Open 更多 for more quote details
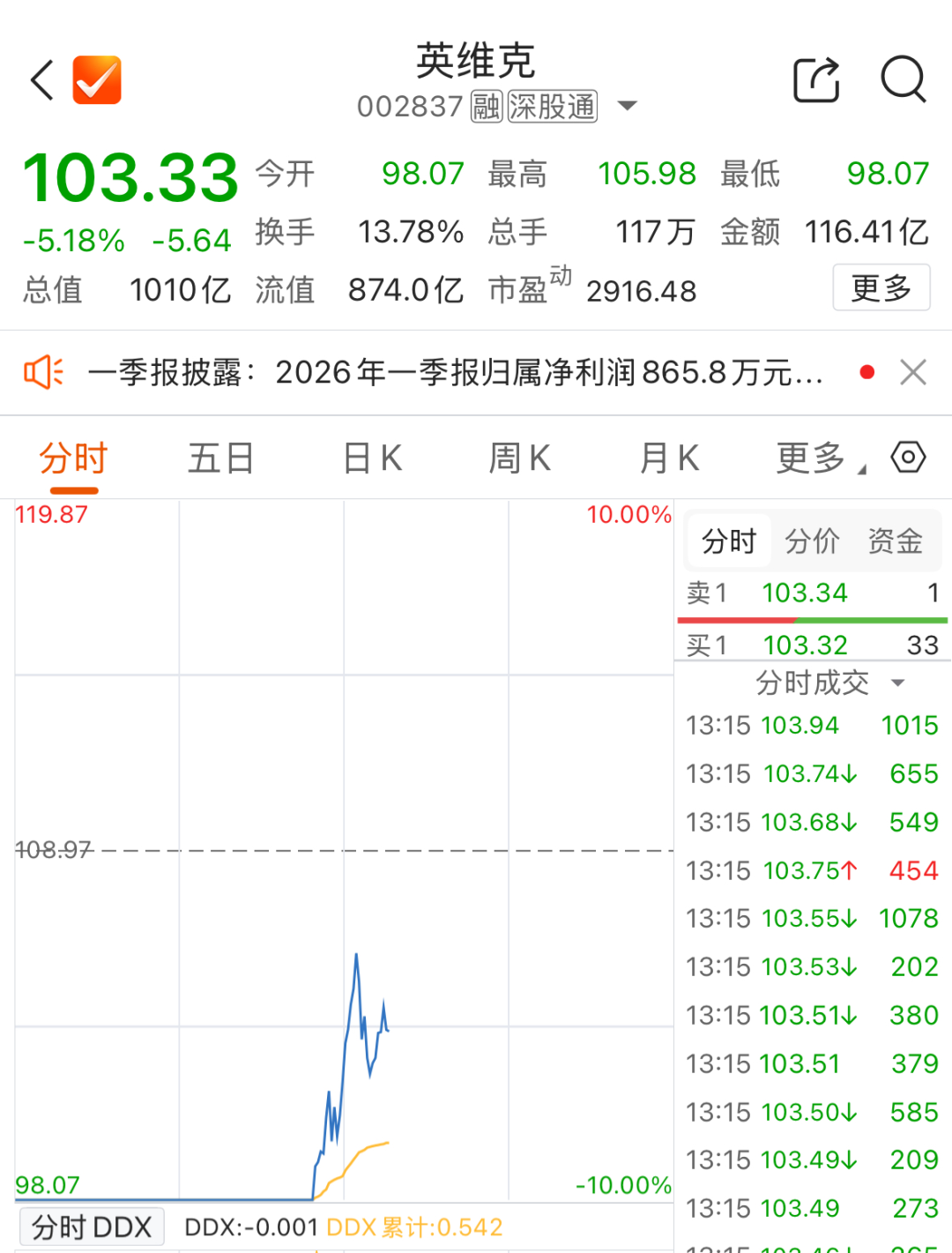Viewport: 952px width, 1253px height. point(881,287)
